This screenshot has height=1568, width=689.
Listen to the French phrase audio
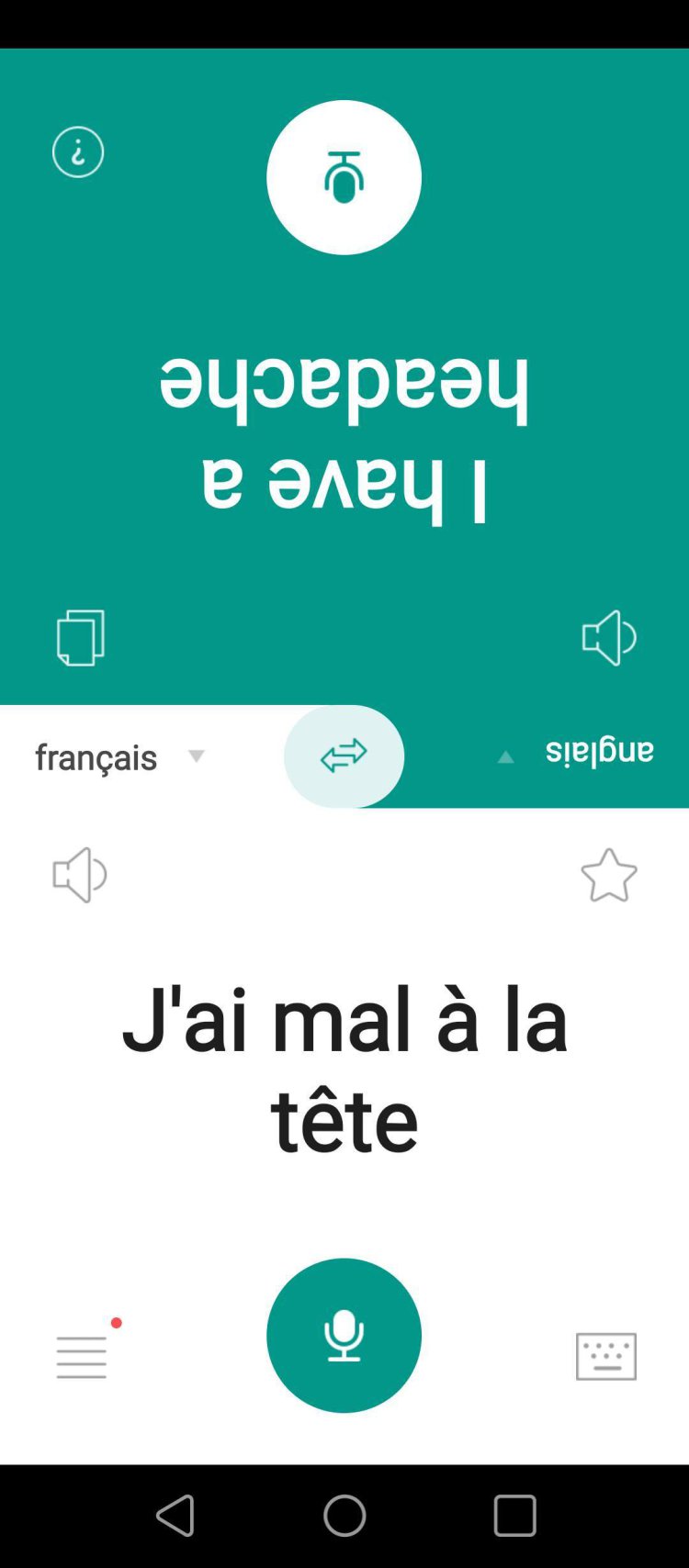80,874
